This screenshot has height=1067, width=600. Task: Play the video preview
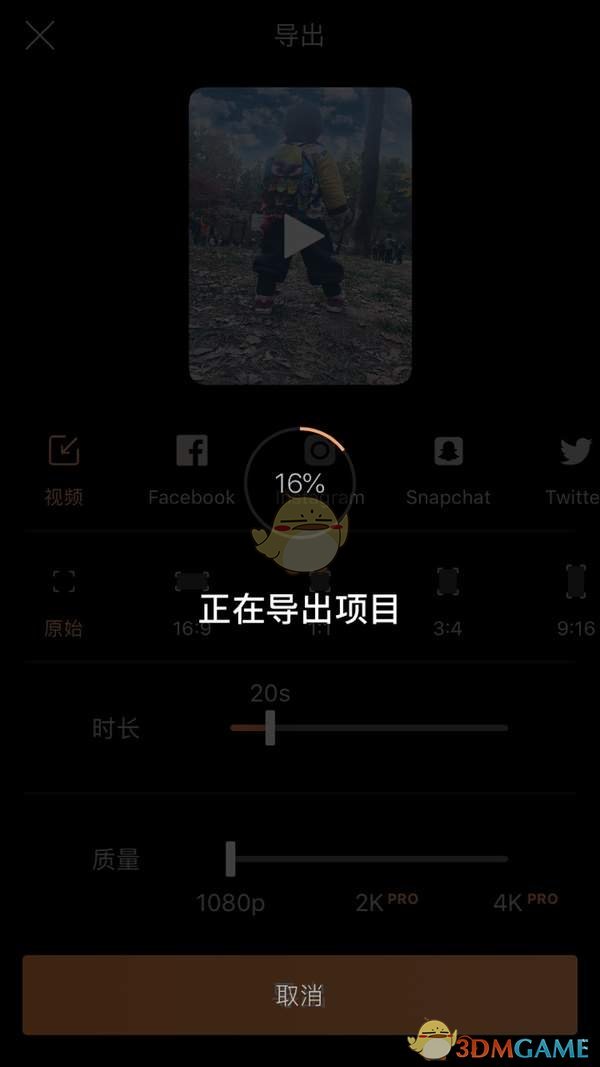301,237
